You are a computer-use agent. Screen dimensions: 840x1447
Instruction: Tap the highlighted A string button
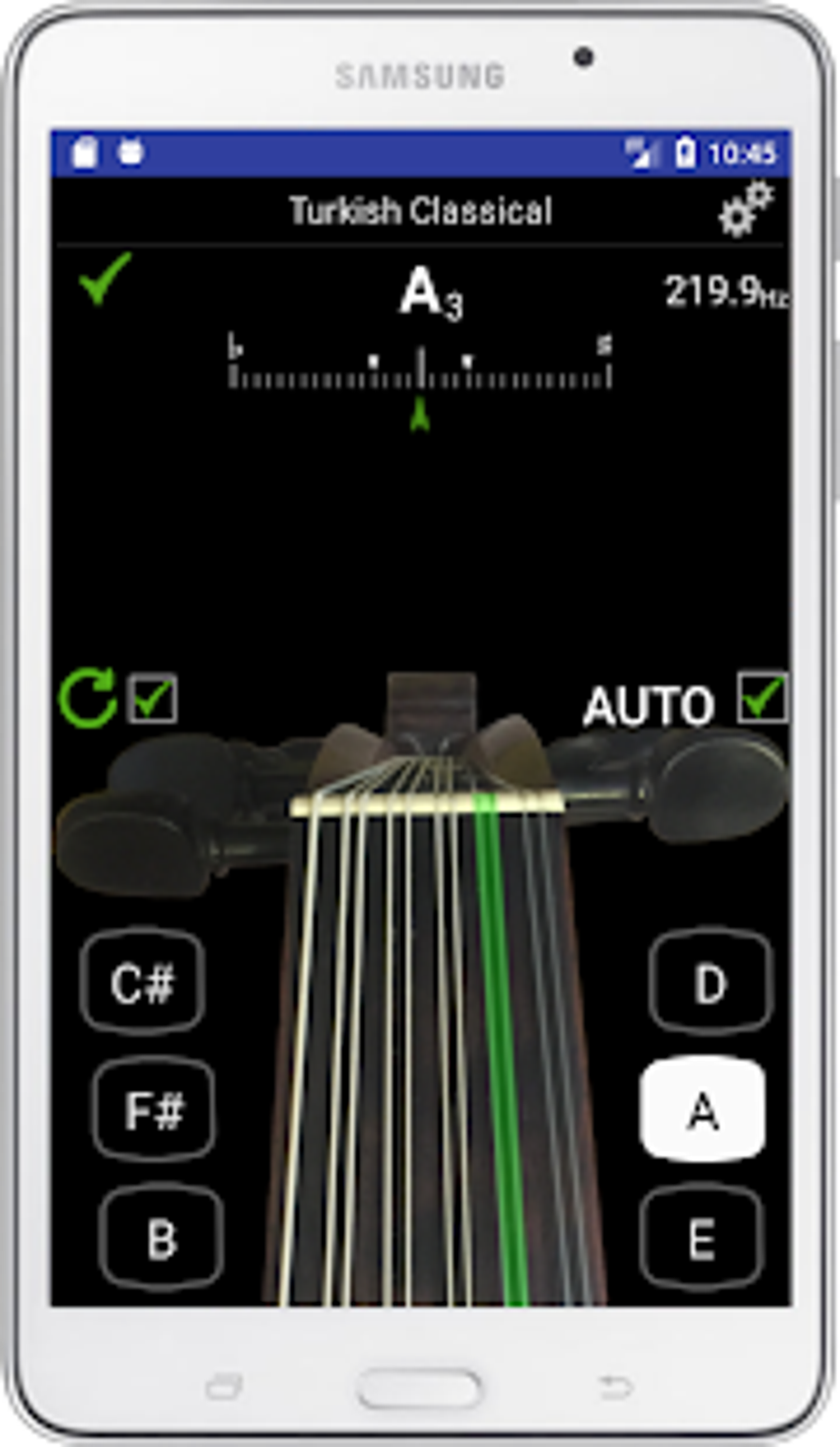pyautogui.click(x=702, y=1109)
